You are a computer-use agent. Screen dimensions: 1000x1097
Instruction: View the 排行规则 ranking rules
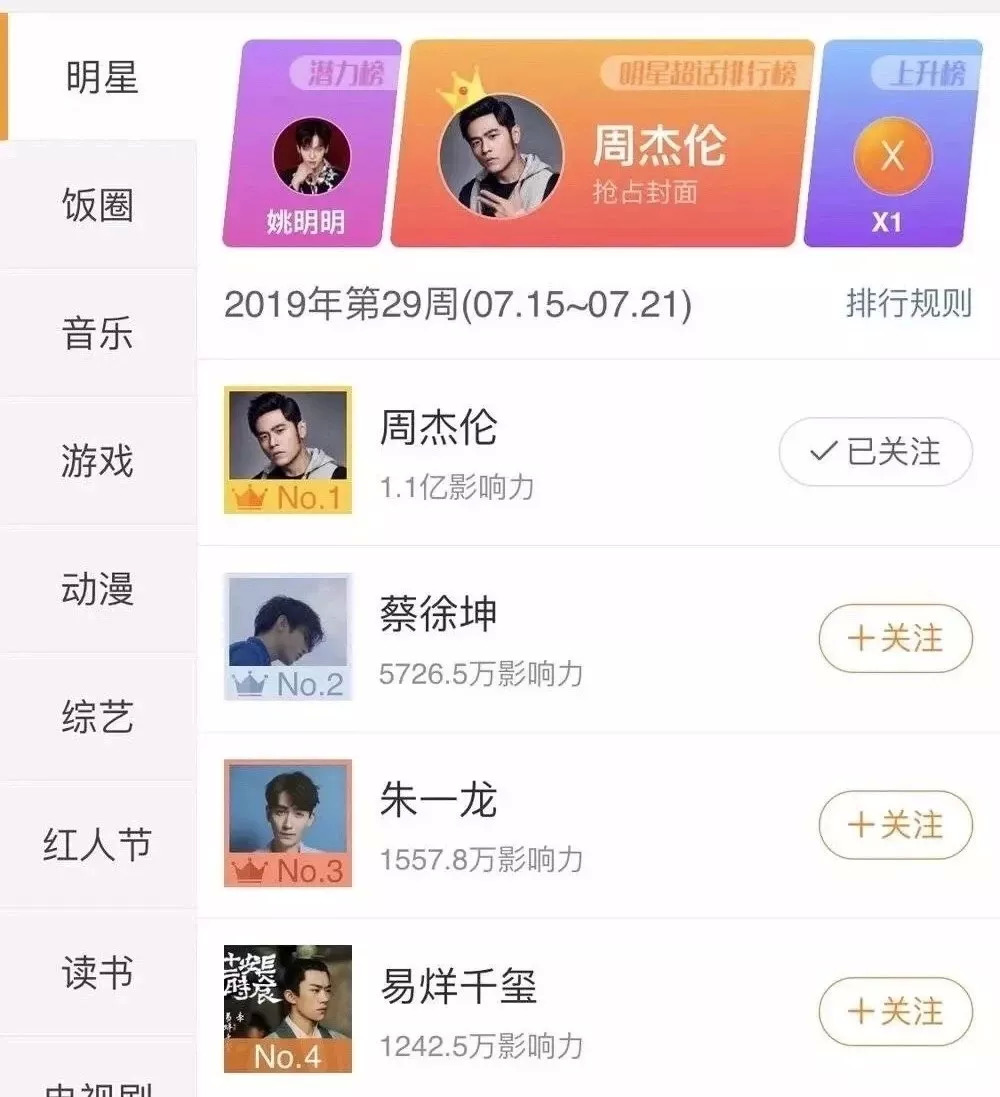(908, 304)
